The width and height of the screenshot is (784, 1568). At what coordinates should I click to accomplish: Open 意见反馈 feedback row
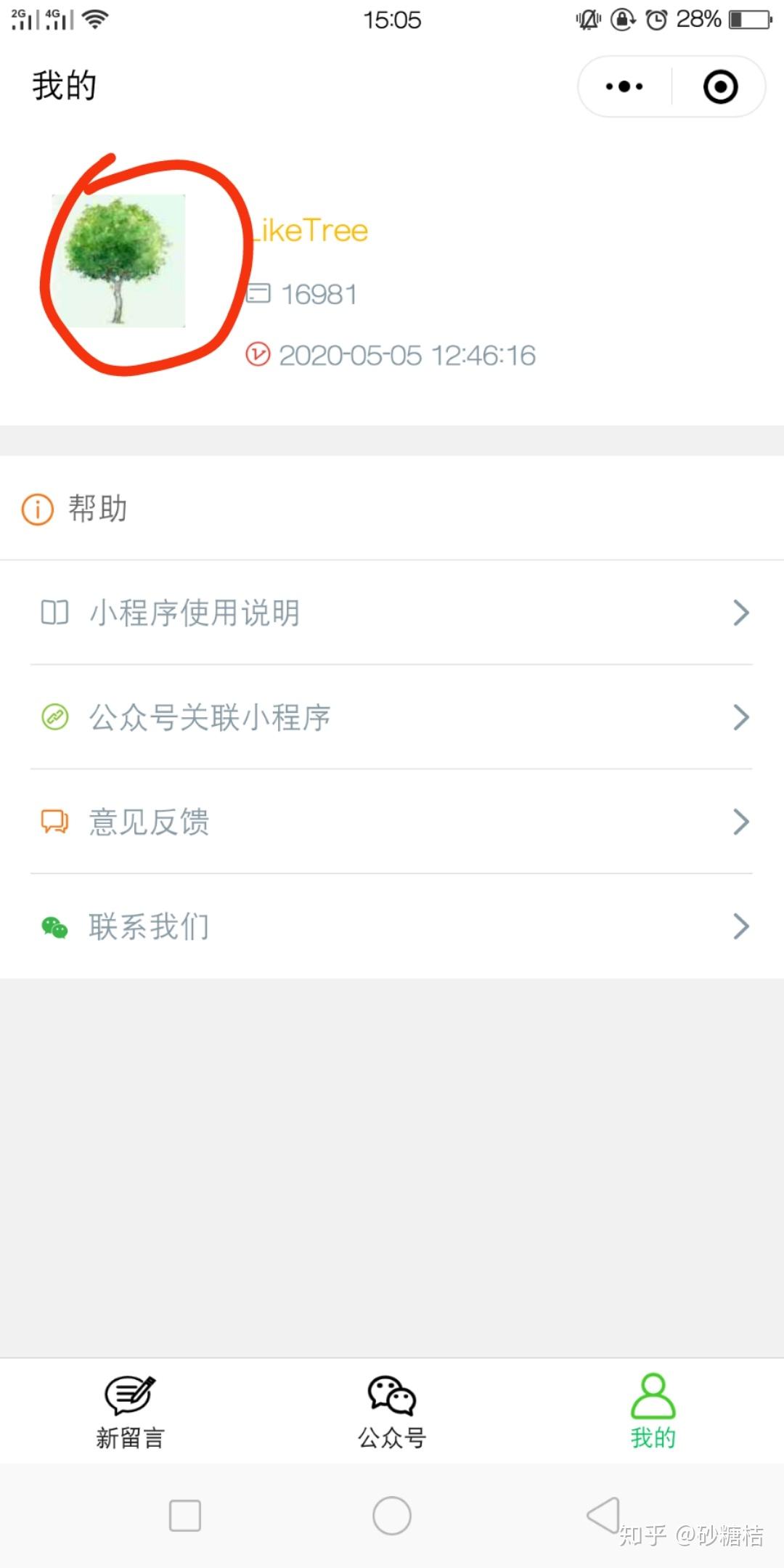pos(392,822)
